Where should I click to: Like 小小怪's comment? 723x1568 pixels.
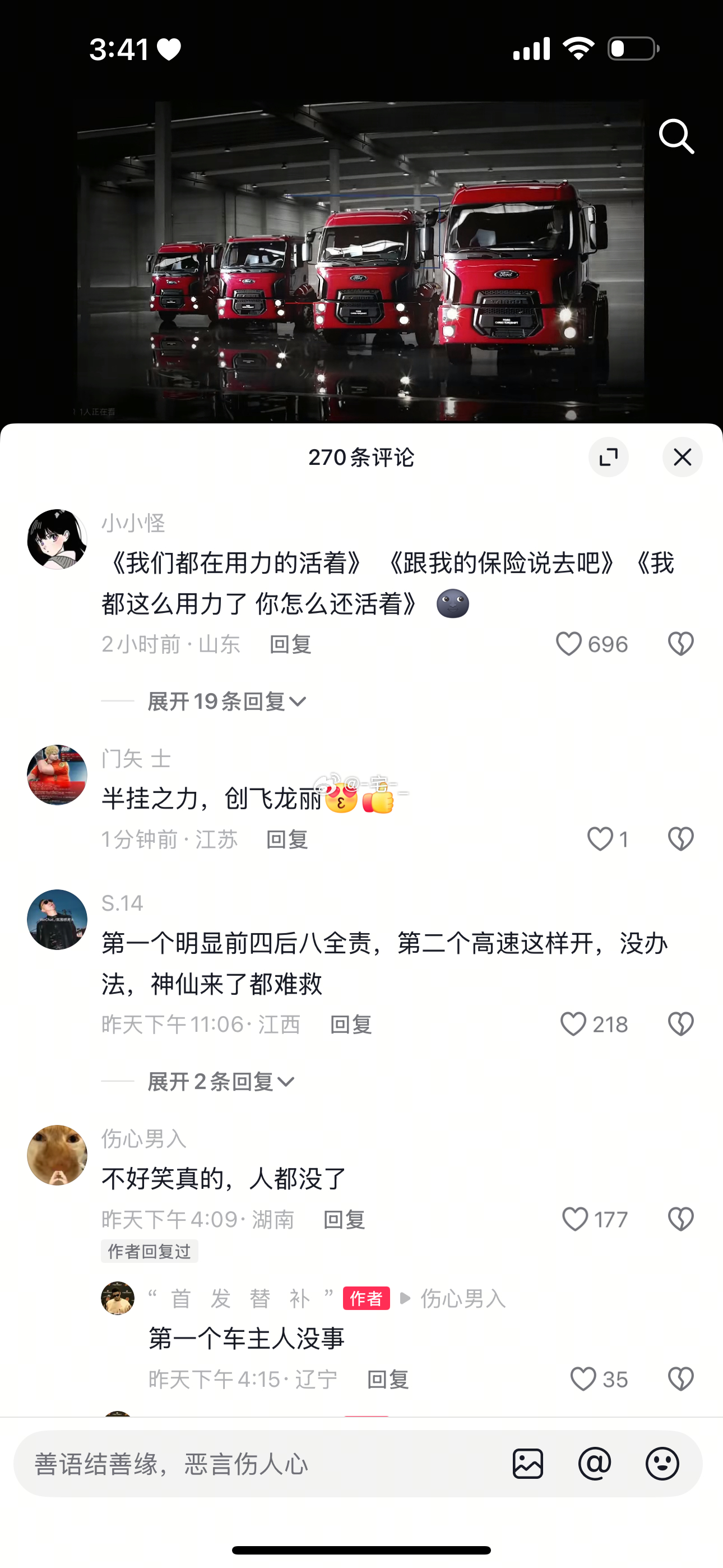tap(569, 644)
